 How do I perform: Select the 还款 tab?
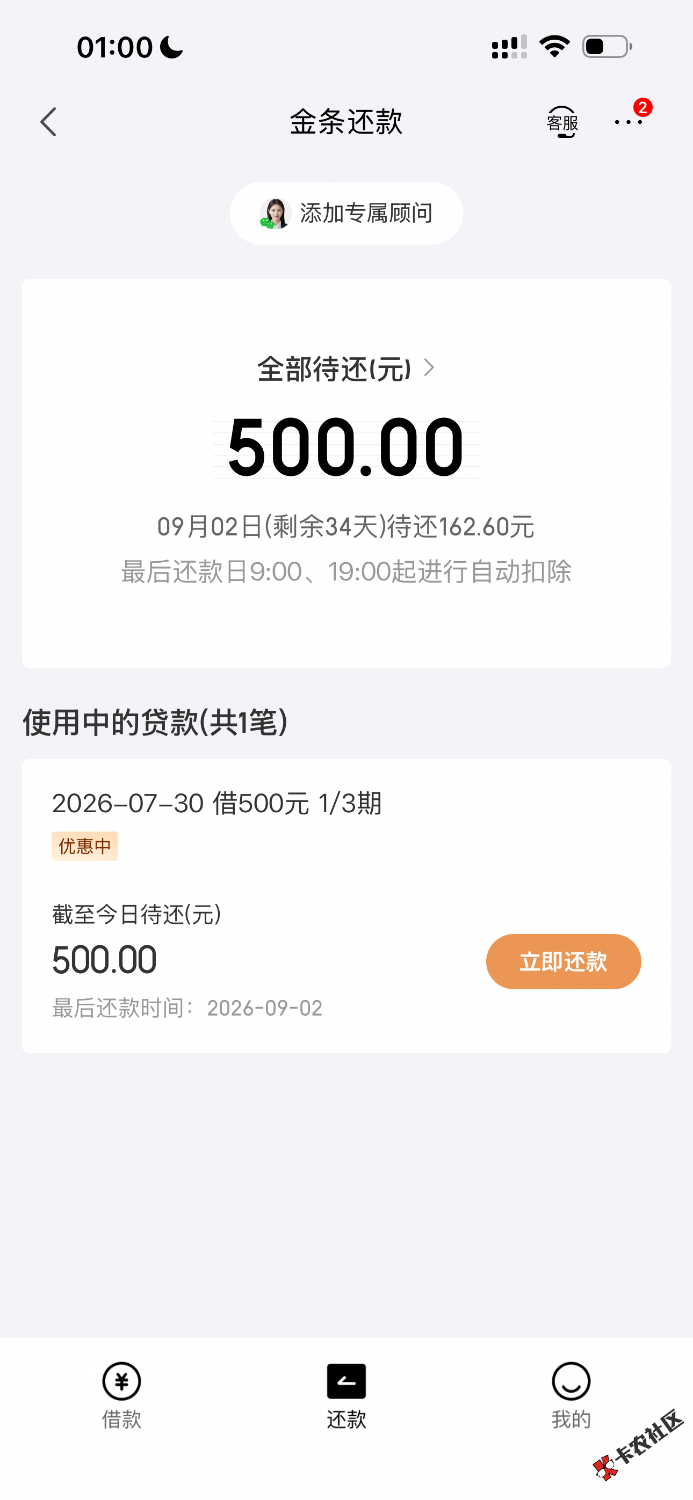346,1396
